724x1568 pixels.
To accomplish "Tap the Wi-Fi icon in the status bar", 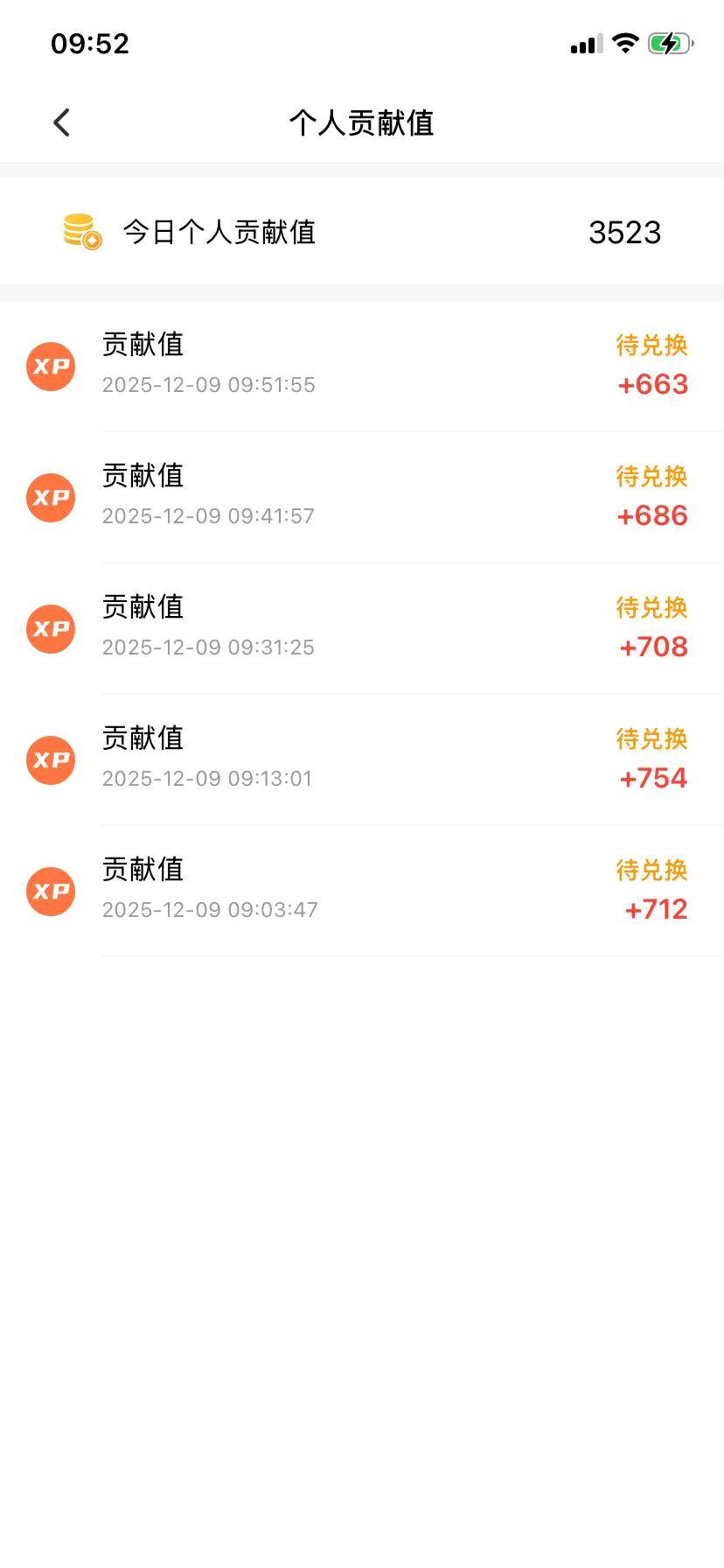I will (x=624, y=43).
